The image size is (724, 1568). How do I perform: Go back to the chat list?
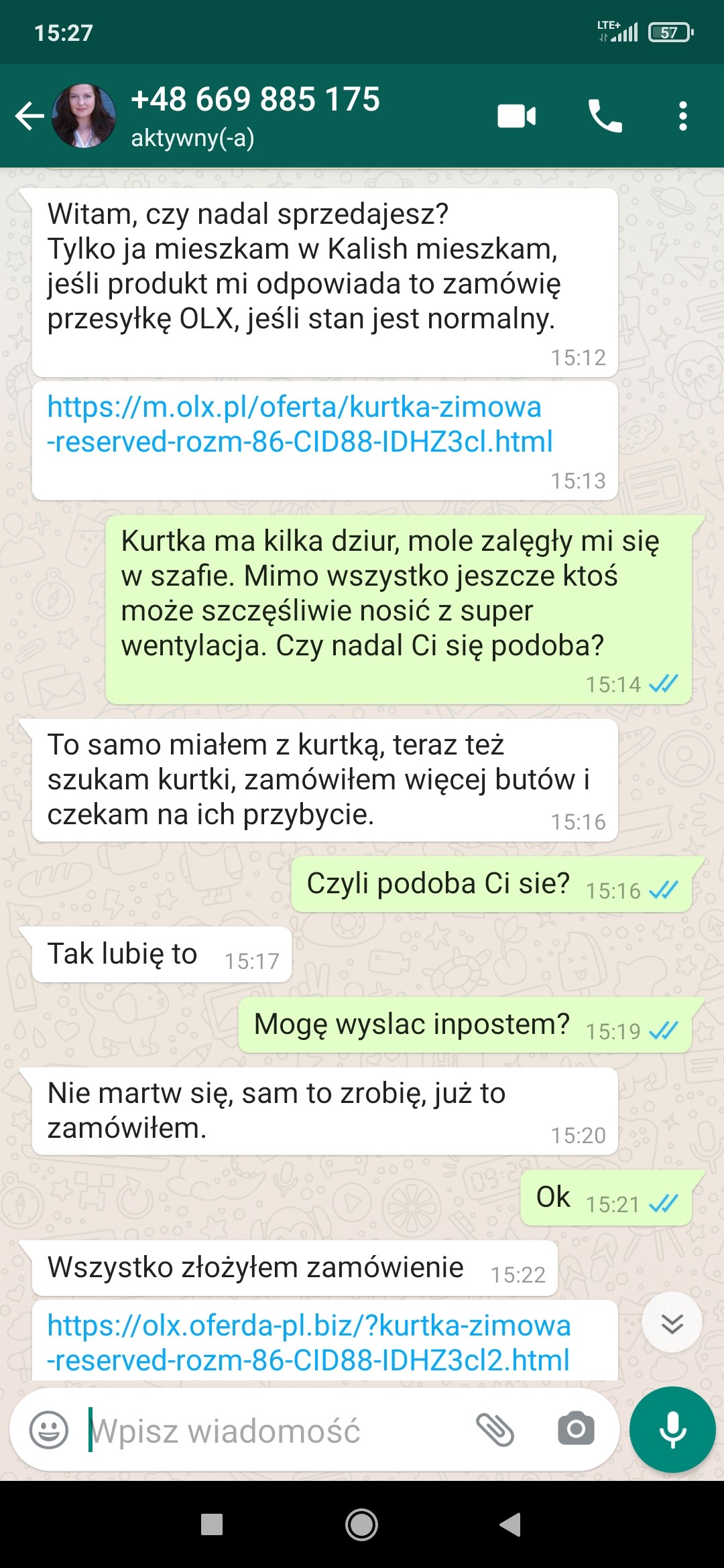click(29, 116)
